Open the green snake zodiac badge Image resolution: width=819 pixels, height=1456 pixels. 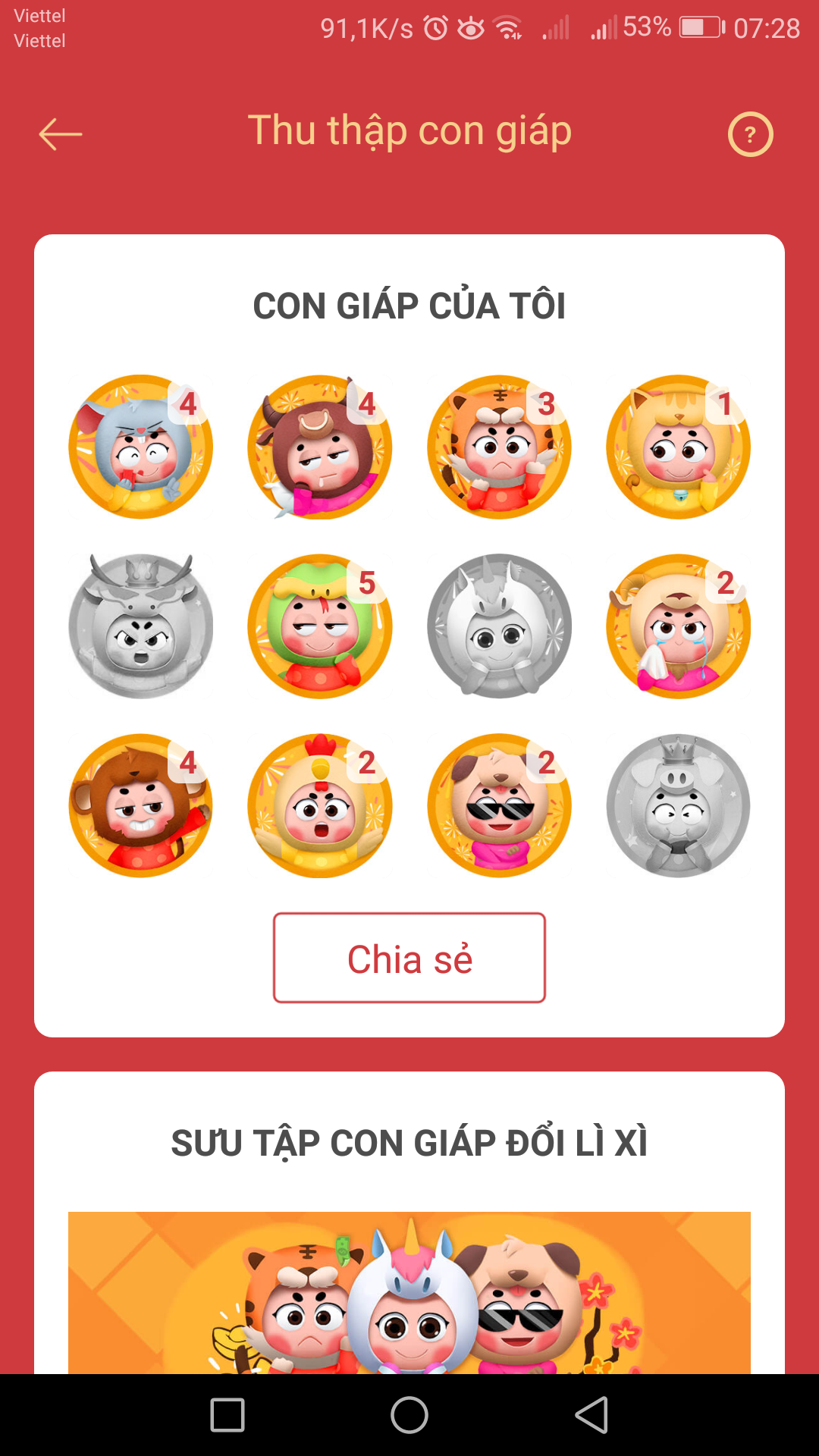coord(320,626)
